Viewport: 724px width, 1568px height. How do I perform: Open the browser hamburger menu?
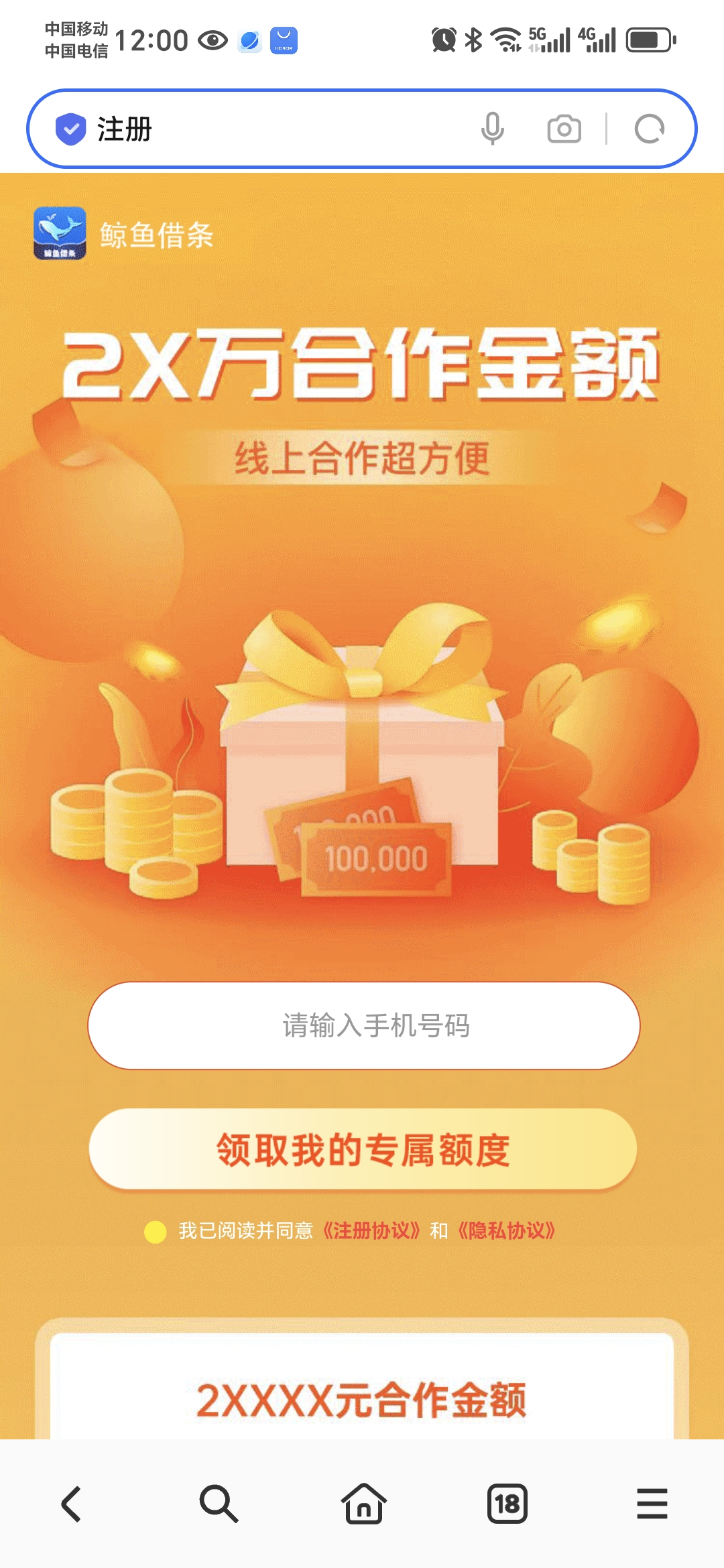652,1504
